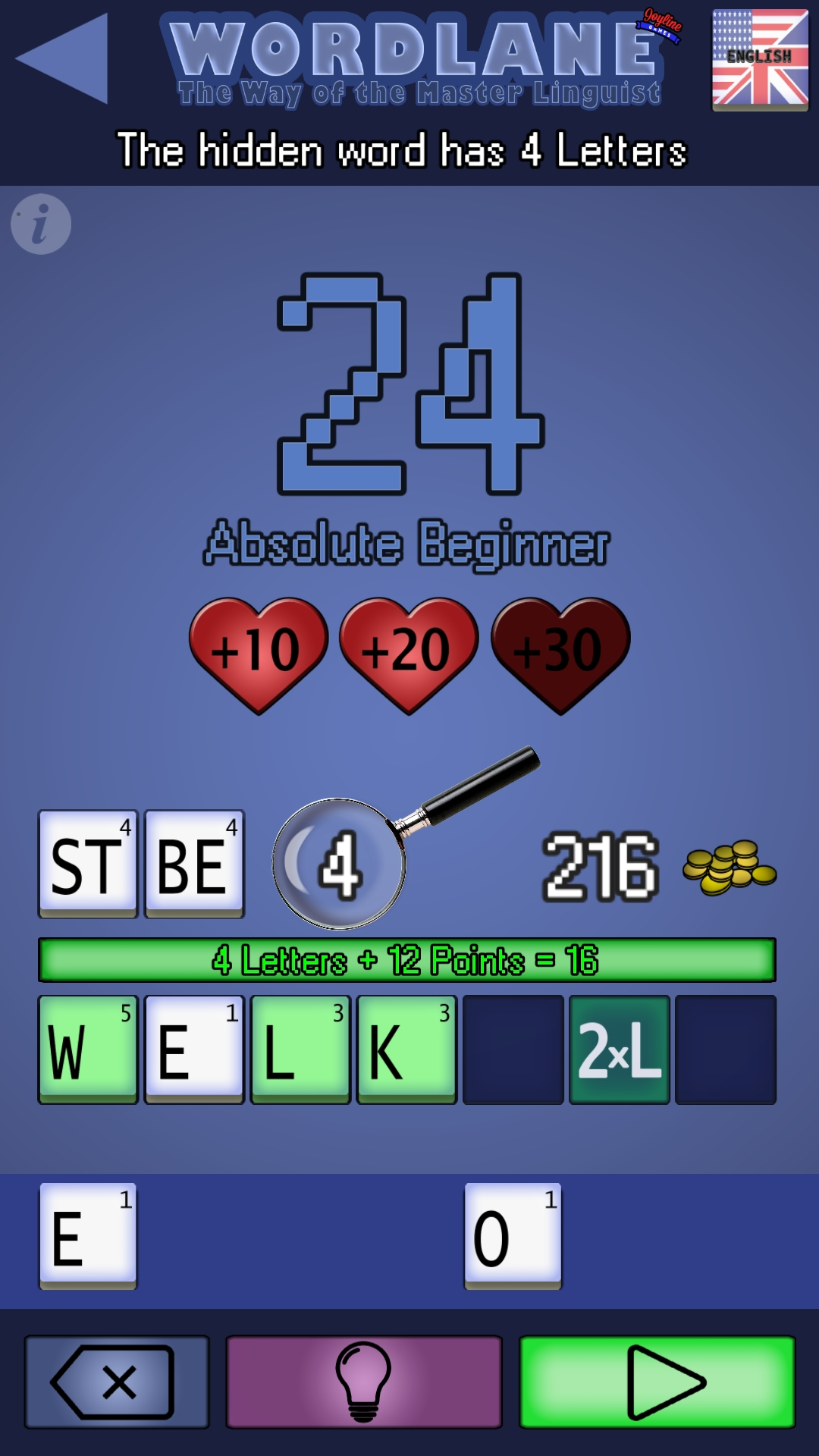819x1456 pixels.
Task: Go back with the blue arrow
Action: [62, 58]
